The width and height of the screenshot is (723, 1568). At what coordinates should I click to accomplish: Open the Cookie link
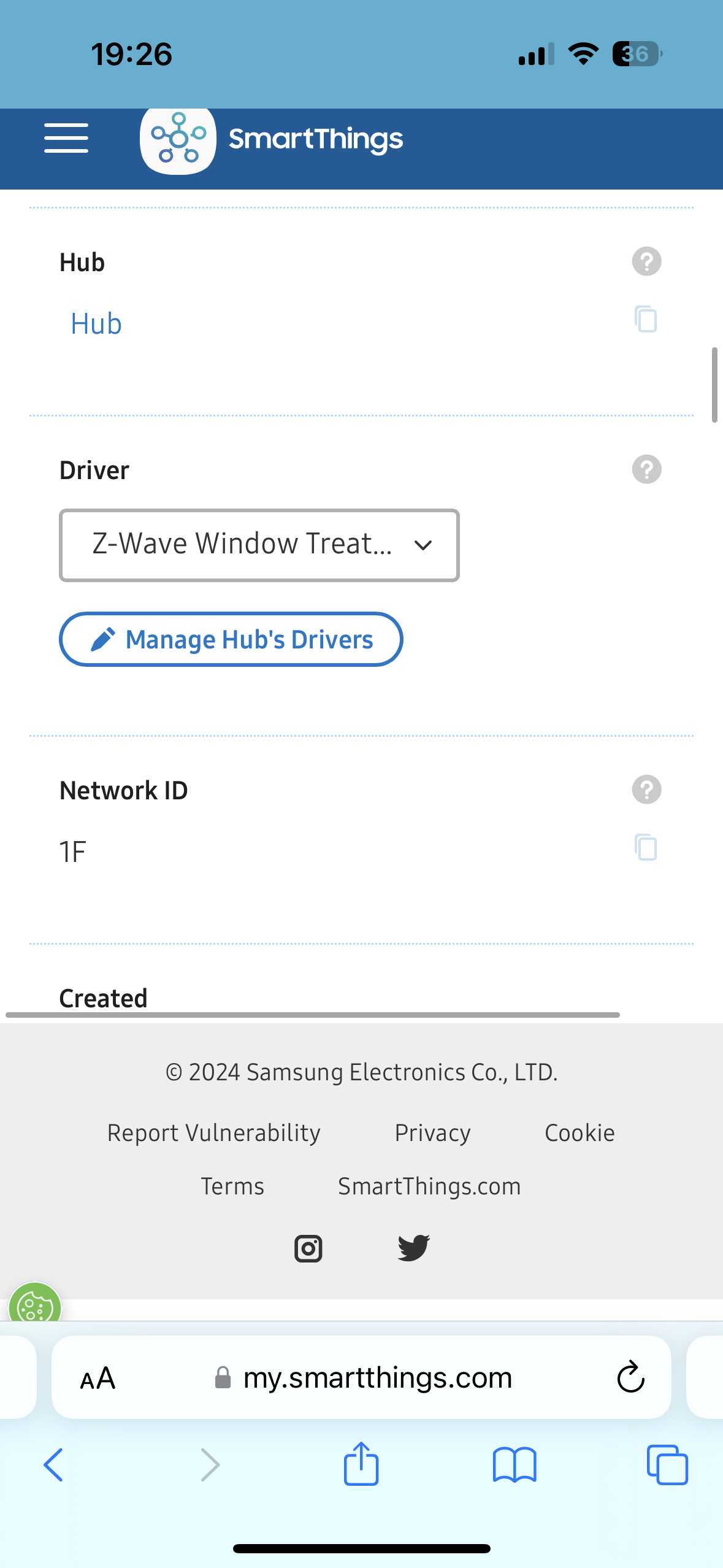pyautogui.click(x=580, y=1133)
